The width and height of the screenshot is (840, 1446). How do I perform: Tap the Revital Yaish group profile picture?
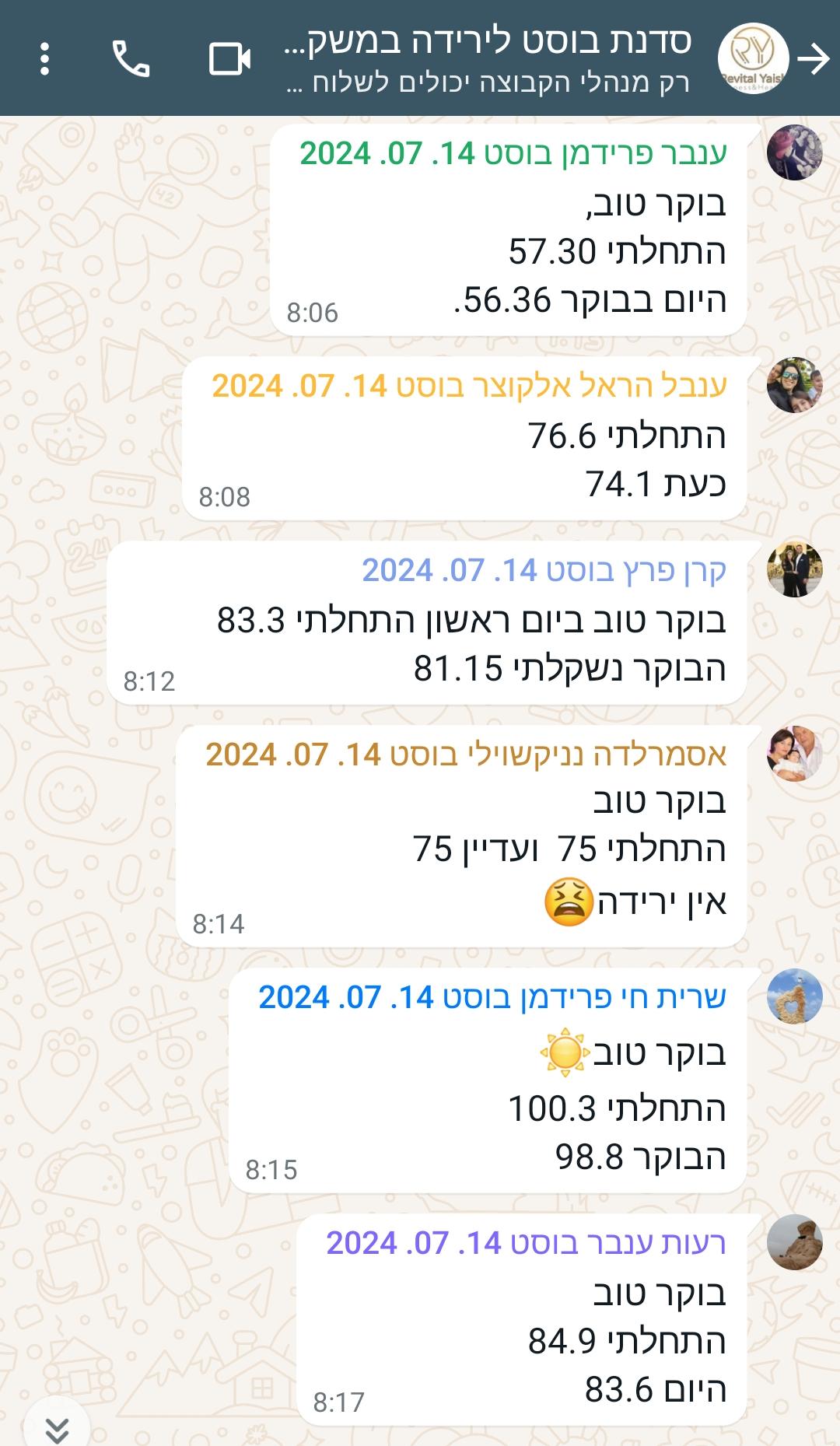pos(752,59)
